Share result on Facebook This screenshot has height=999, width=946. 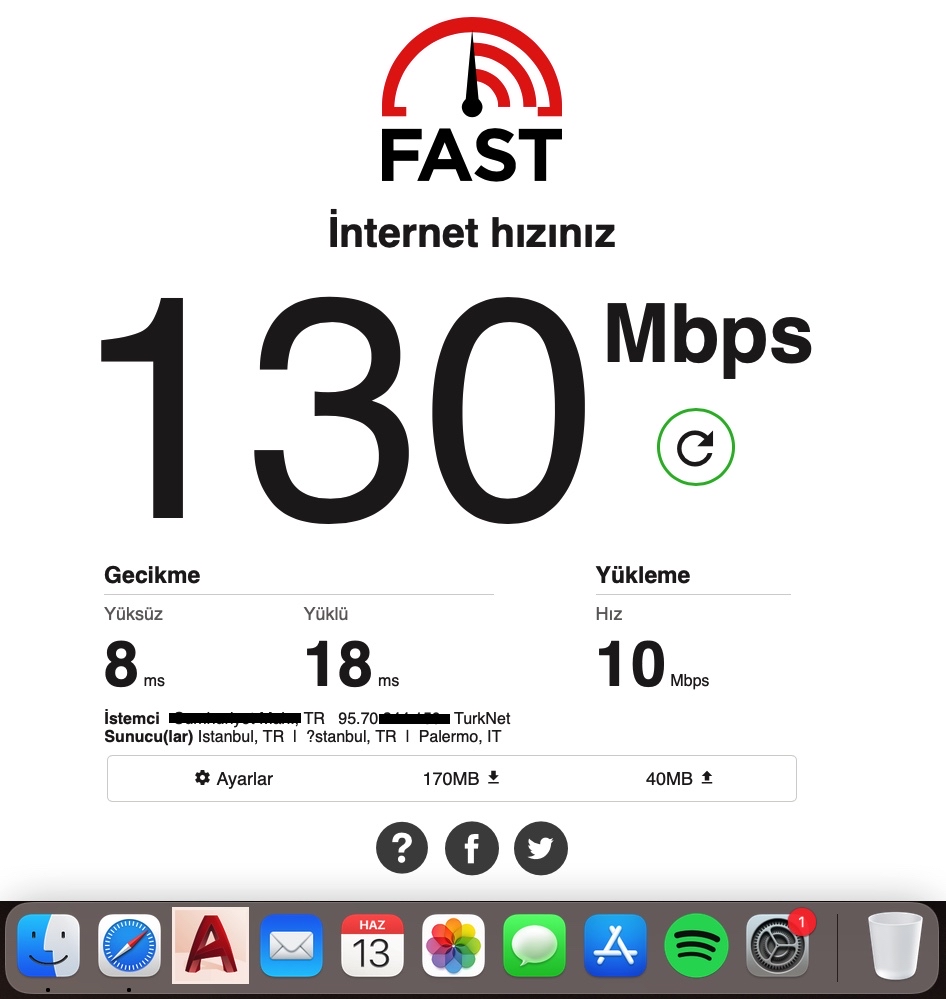click(471, 848)
